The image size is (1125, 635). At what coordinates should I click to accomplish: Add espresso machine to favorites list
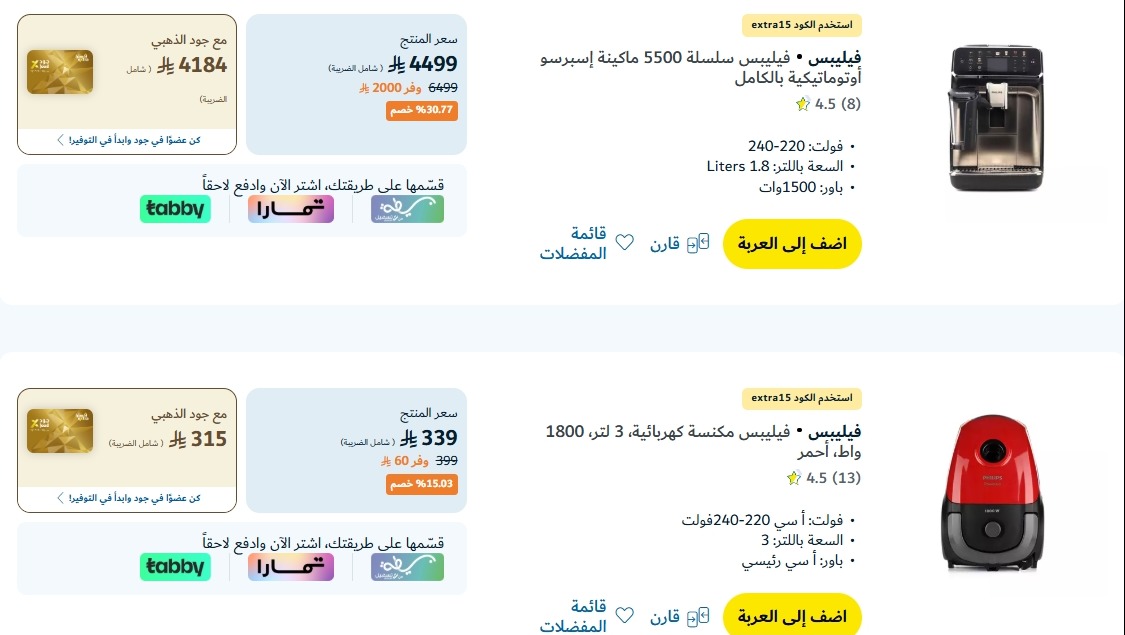pos(587,243)
